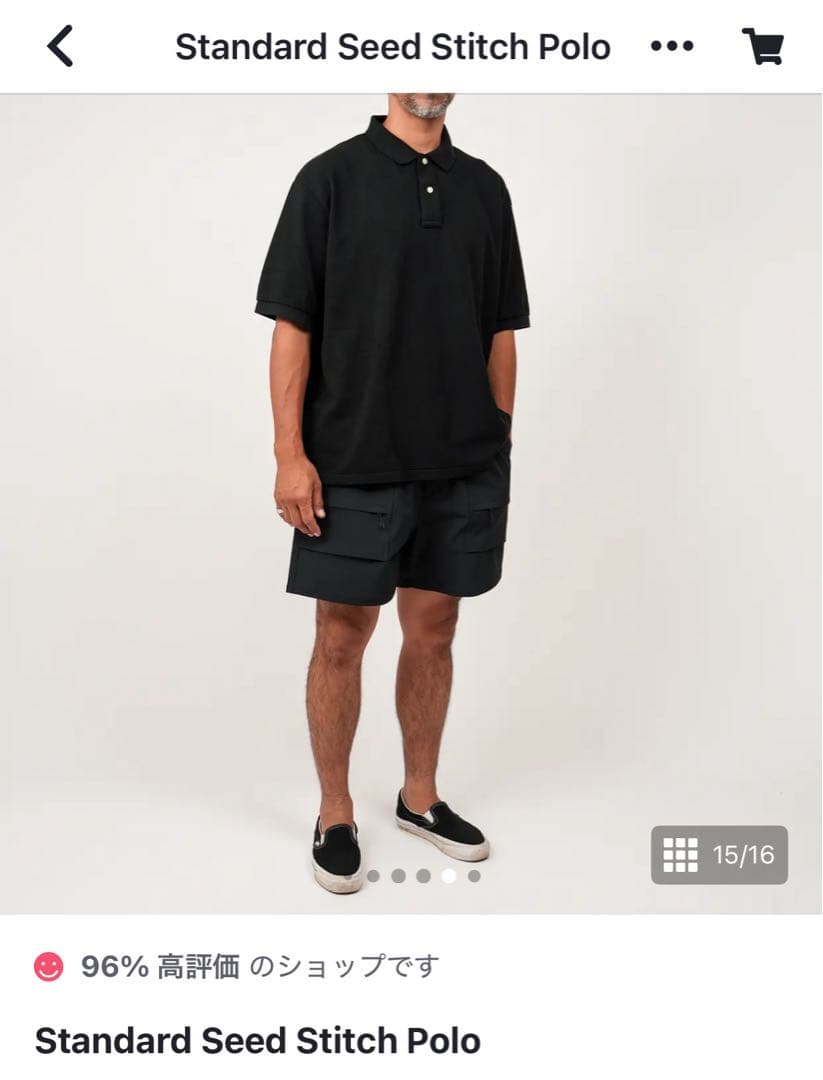Tap the cart icon to view cart contents
Viewport: 823px width, 1080px height.
pos(764,46)
